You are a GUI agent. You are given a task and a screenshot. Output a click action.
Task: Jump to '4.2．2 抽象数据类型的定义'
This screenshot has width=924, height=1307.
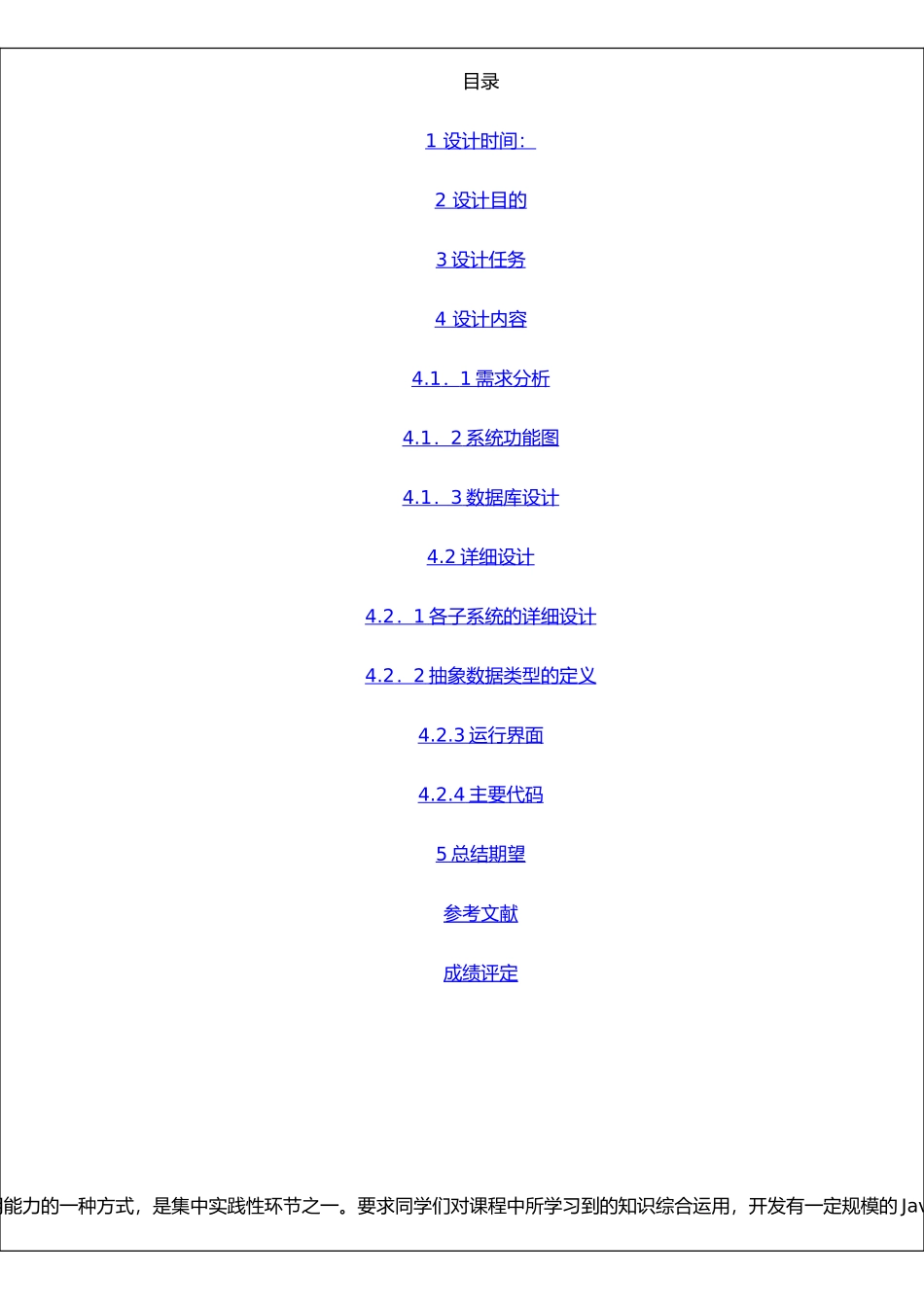point(480,676)
